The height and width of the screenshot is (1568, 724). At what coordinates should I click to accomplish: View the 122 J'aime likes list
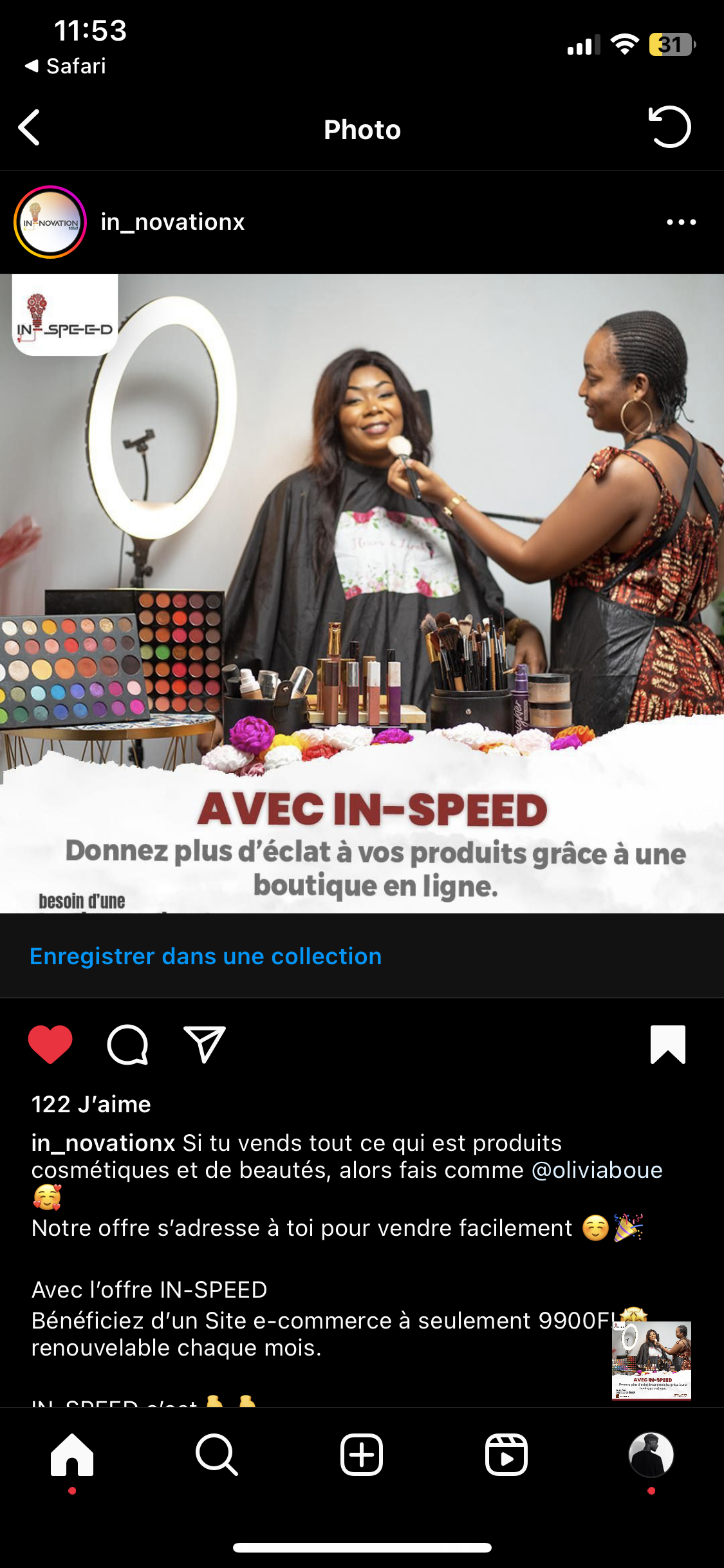(x=91, y=1105)
